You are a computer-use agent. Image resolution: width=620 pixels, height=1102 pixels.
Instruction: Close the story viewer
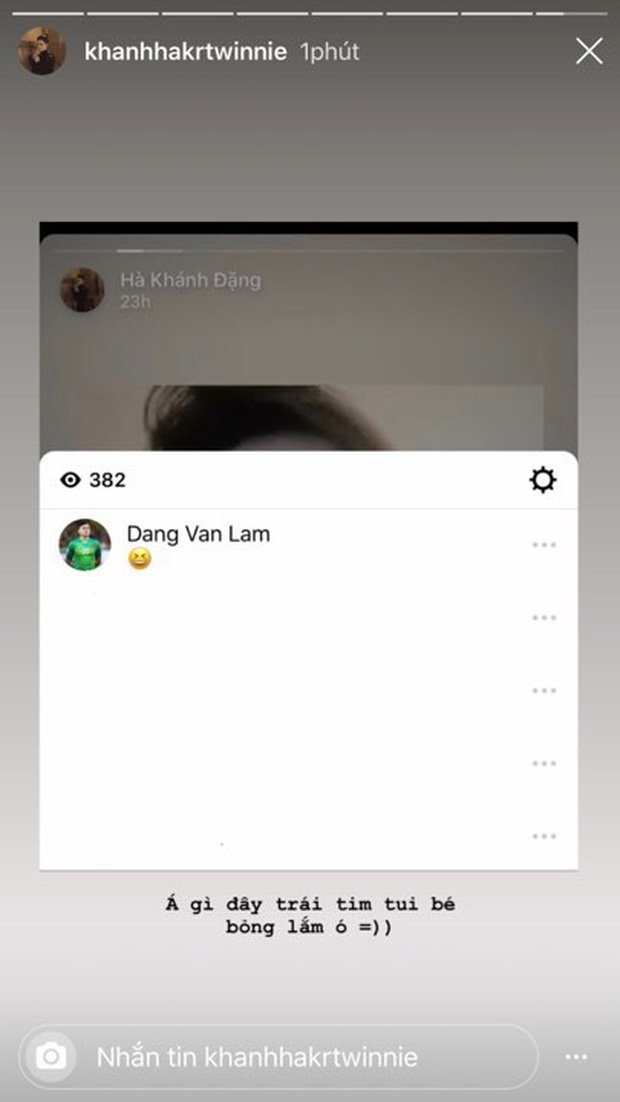coord(589,51)
